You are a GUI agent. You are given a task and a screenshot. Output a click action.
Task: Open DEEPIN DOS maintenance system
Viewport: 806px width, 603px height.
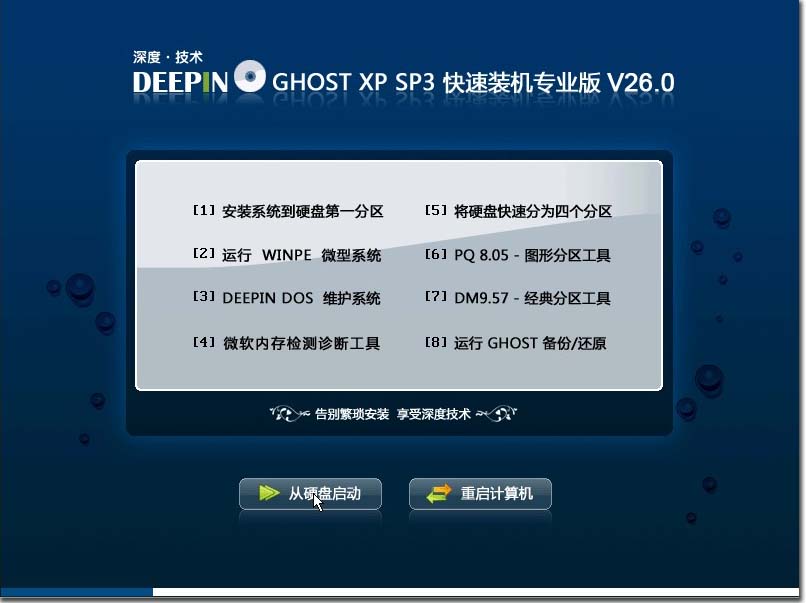tap(286, 298)
